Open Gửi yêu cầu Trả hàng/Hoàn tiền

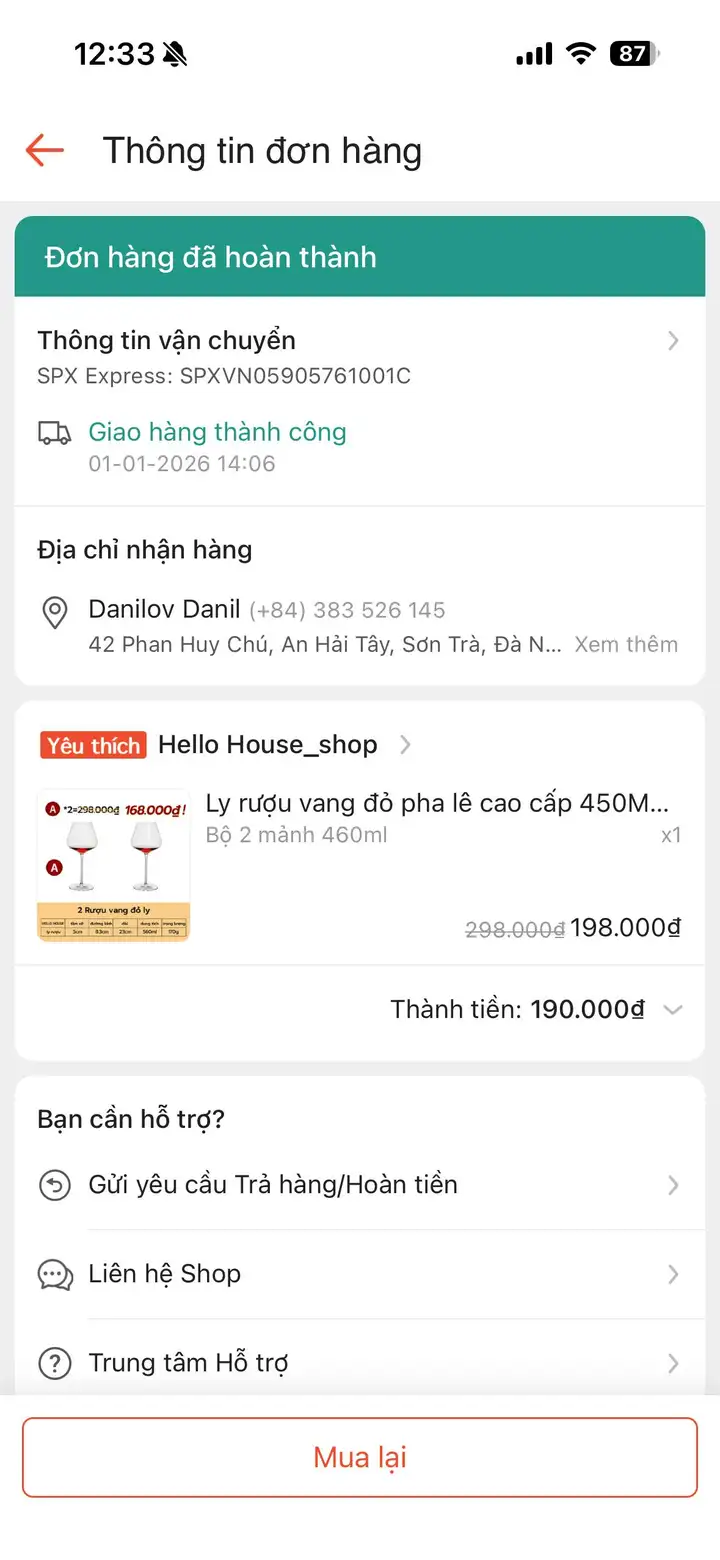pyautogui.click(x=360, y=1185)
